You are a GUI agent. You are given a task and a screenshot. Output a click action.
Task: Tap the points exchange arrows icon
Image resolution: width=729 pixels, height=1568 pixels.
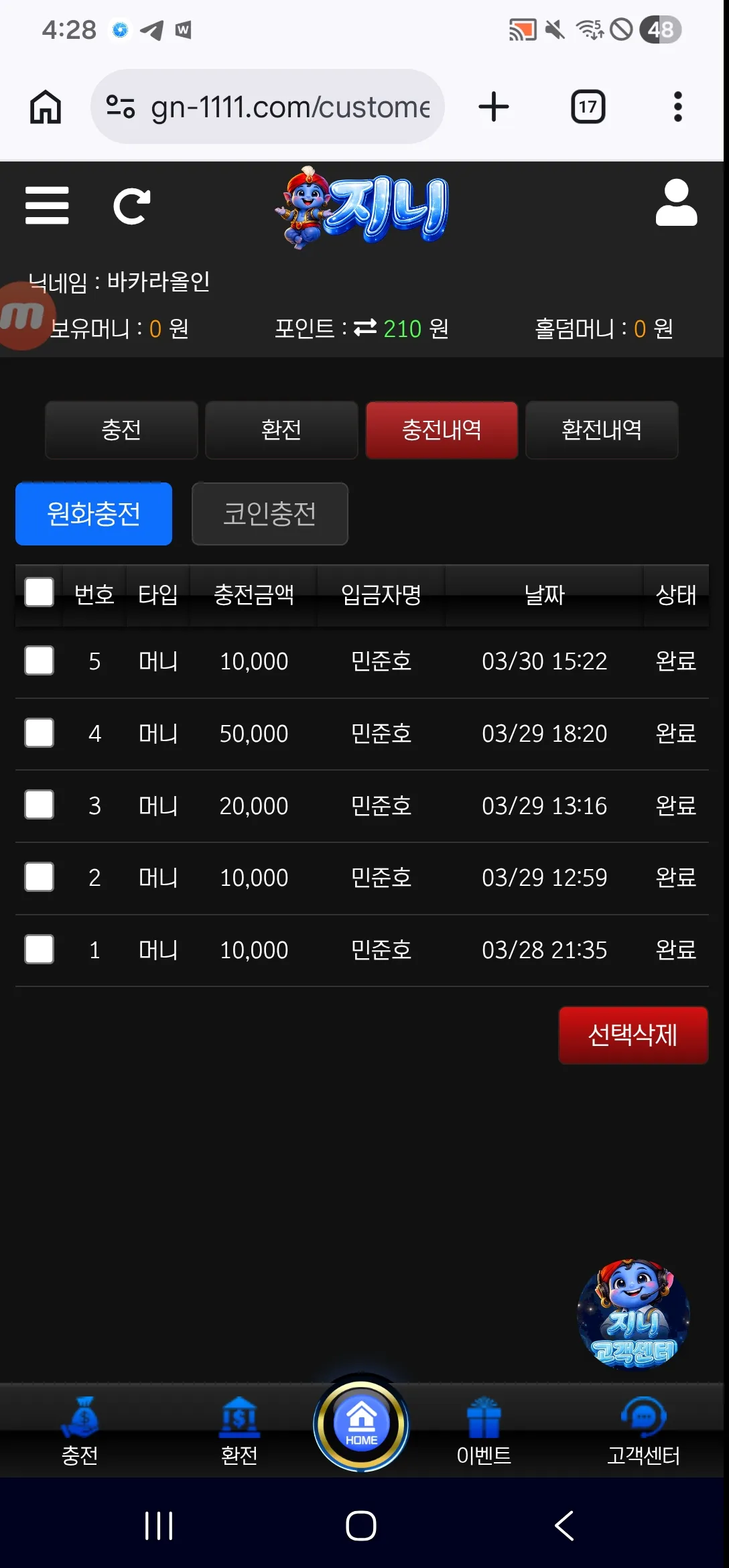click(x=365, y=328)
